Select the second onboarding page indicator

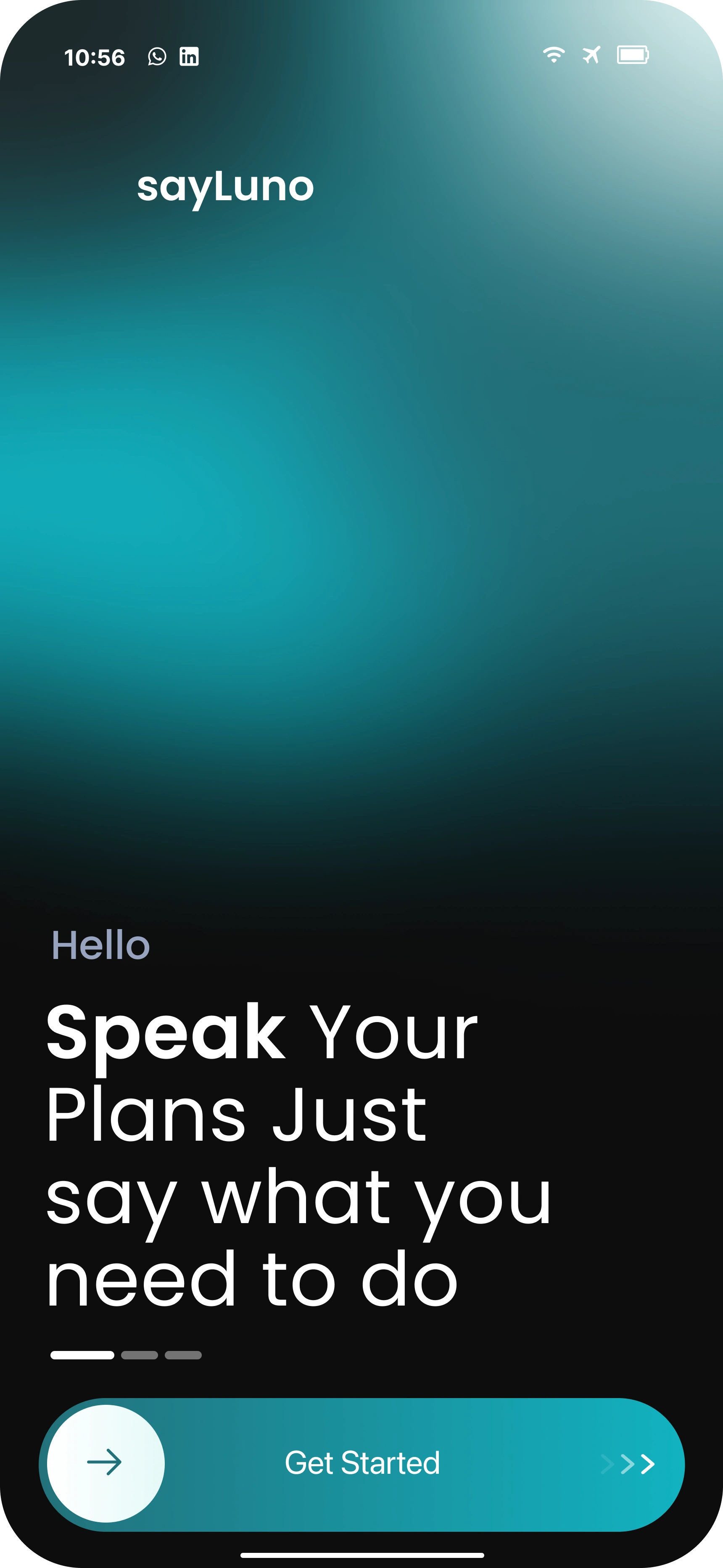point(140,1355)
